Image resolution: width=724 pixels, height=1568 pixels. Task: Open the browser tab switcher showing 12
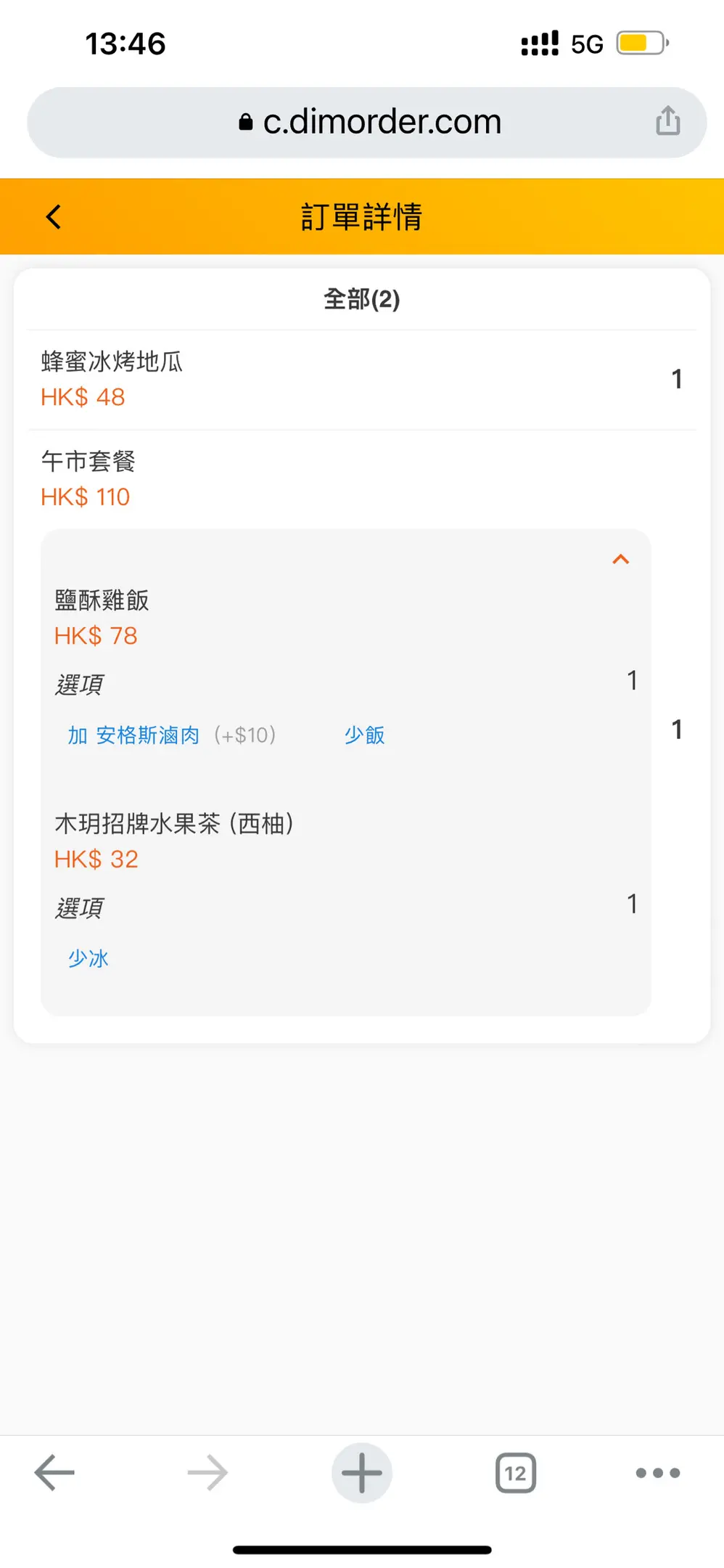516,1473
